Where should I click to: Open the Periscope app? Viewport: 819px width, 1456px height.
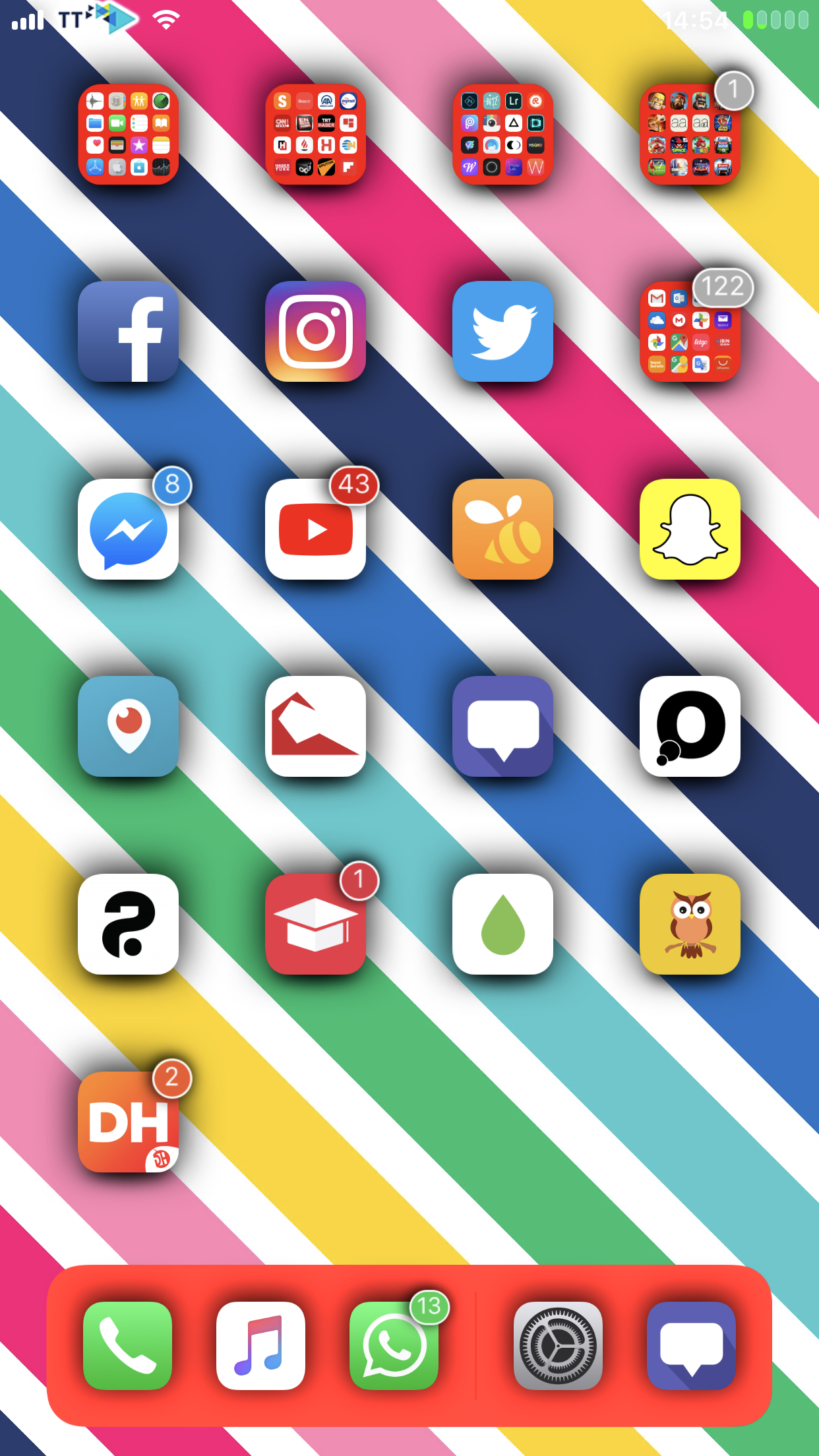[x=129, y=727]
